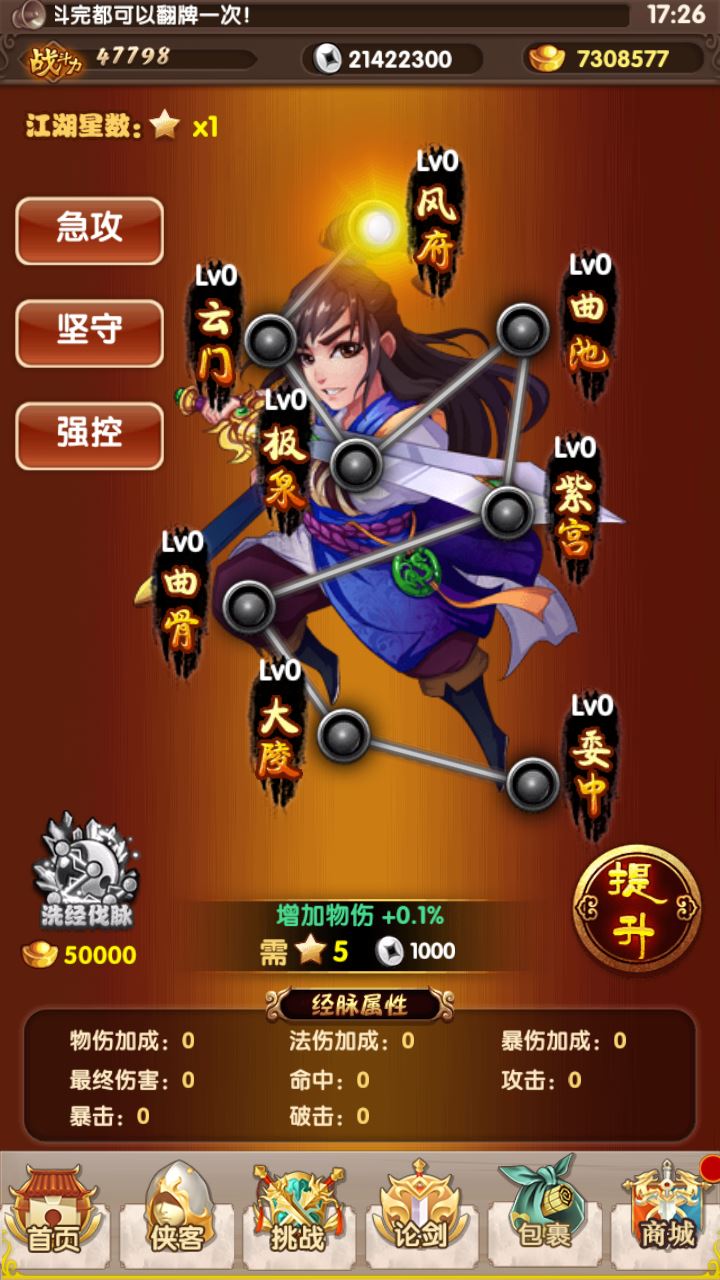Select the 大陵 acupoint node

point(344,735)
